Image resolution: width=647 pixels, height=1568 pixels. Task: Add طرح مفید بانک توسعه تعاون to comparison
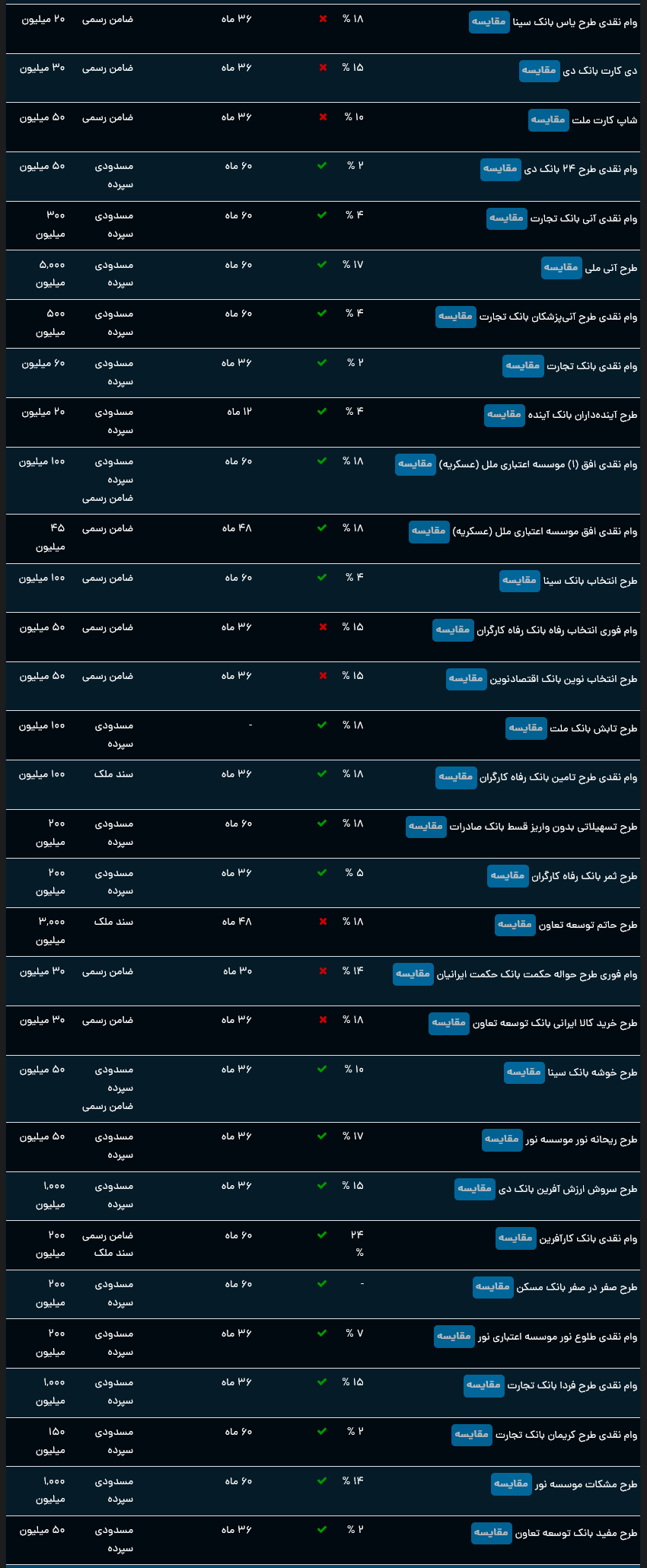pos(491,1533)
